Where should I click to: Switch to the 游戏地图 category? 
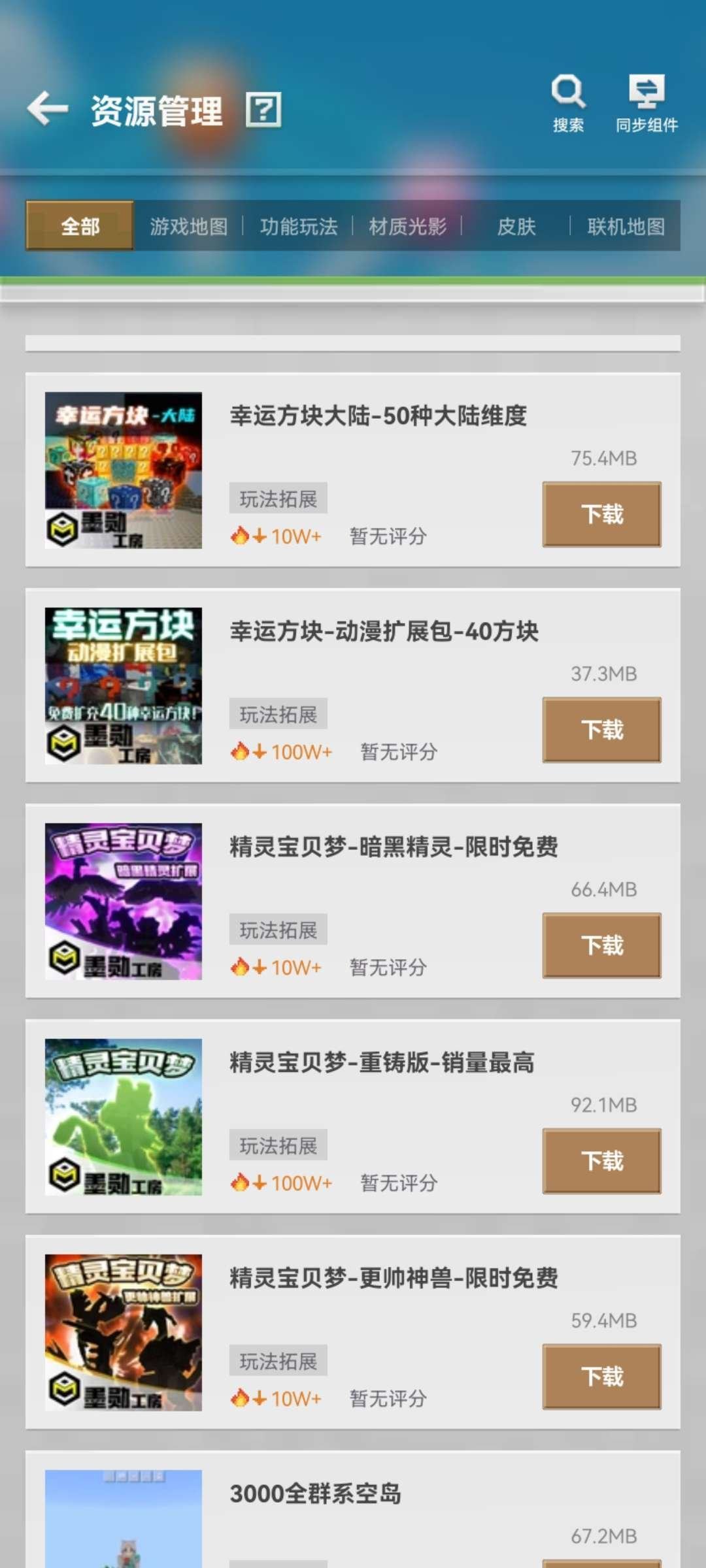pos(190,227)
